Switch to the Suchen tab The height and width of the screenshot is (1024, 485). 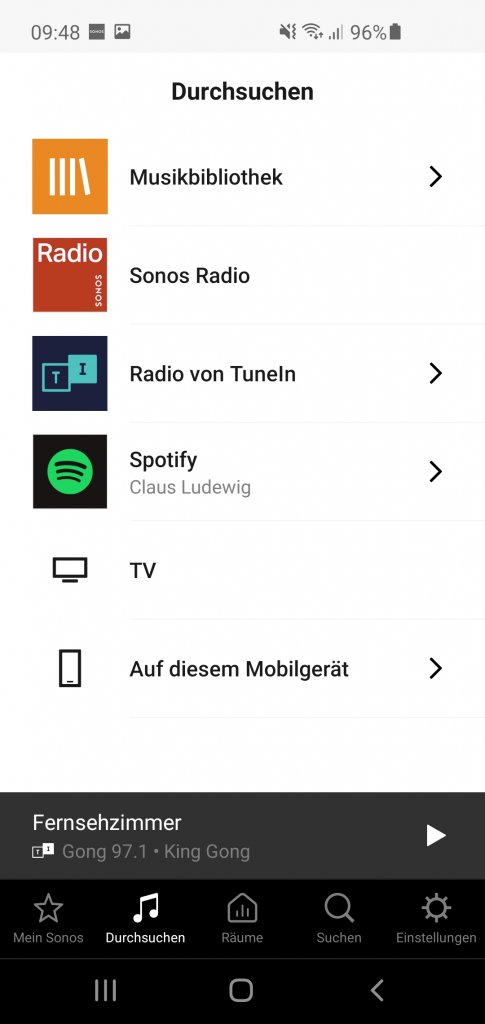[339, 919]
